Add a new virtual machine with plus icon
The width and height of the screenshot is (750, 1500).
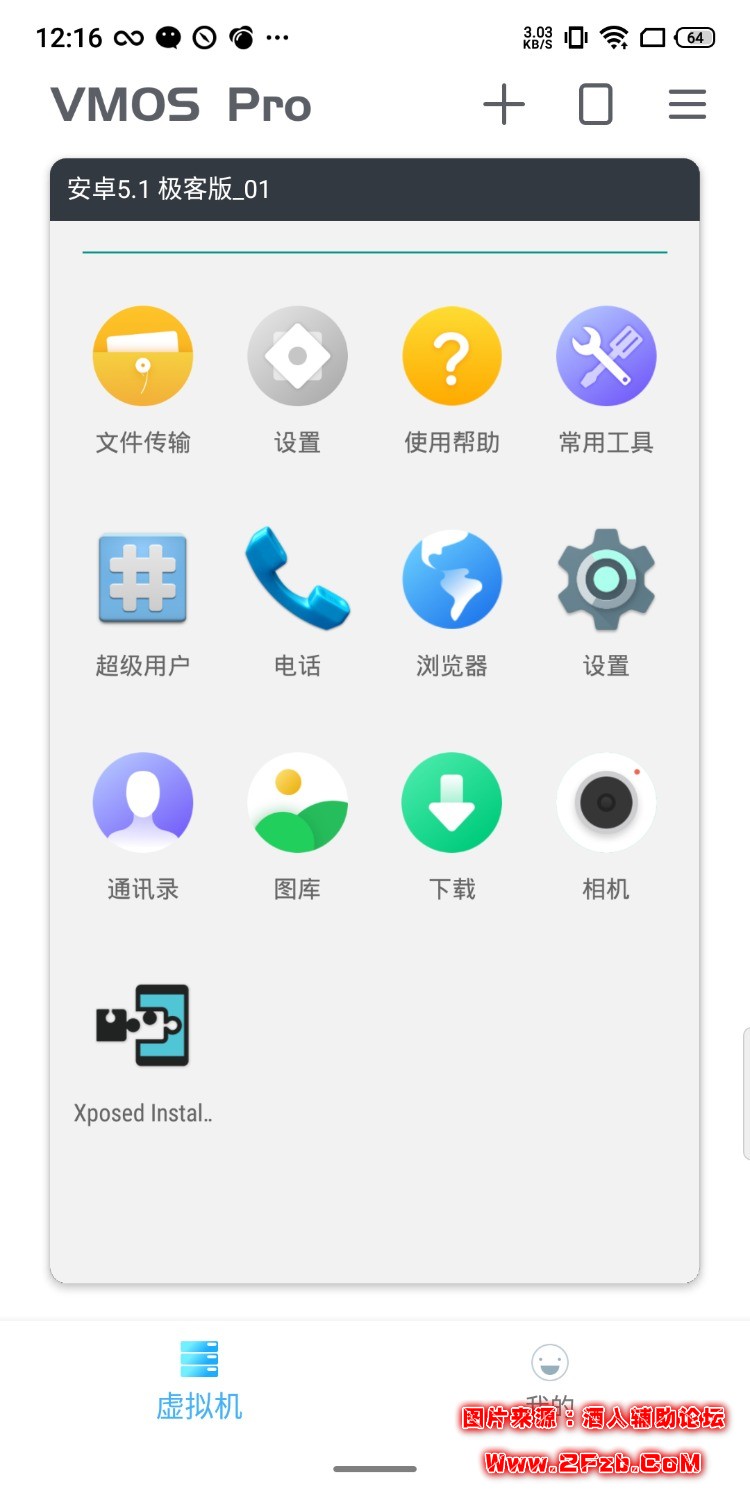click(504, 105)
